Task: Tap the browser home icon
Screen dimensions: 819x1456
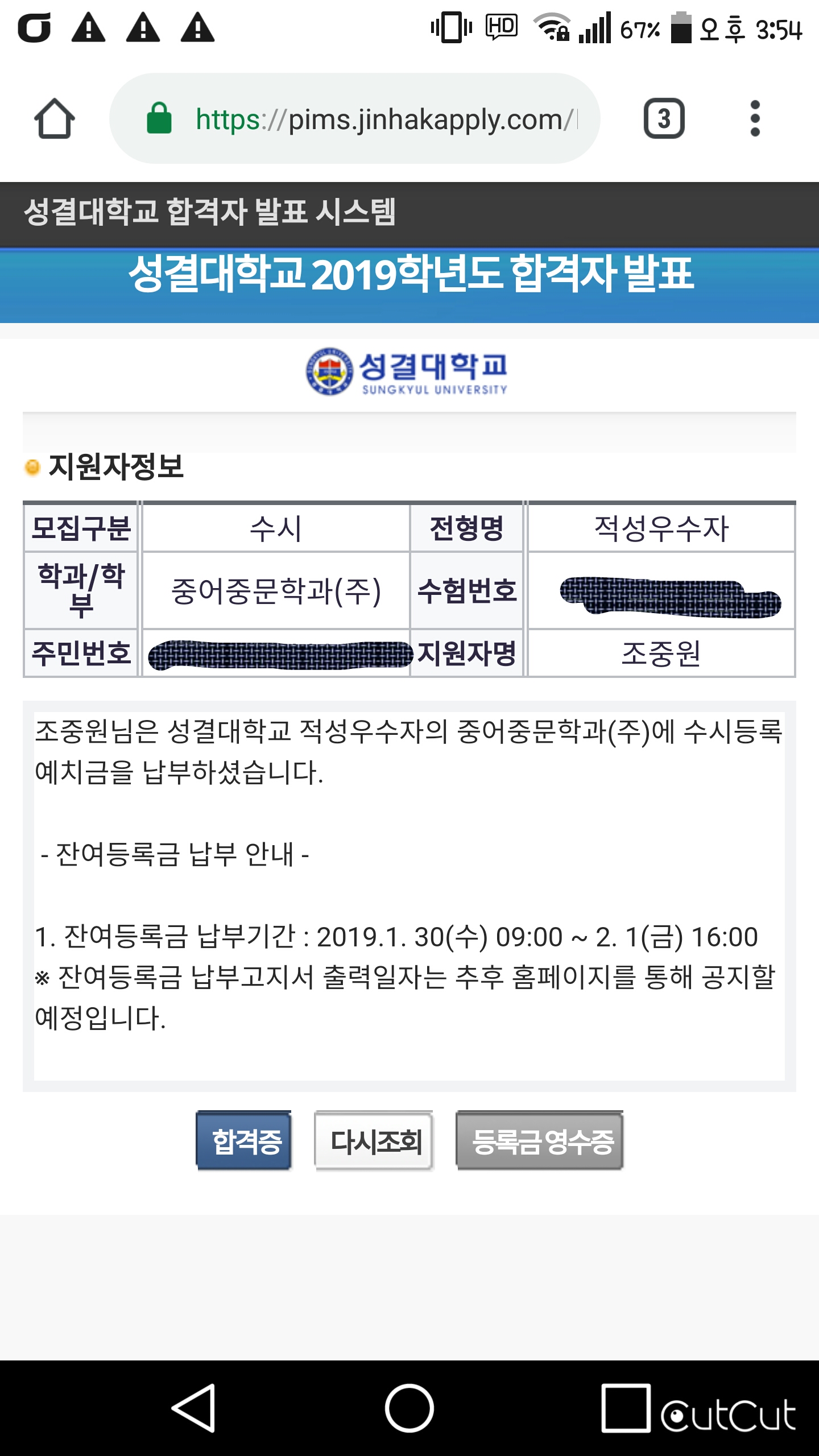Action: point(55,119)
